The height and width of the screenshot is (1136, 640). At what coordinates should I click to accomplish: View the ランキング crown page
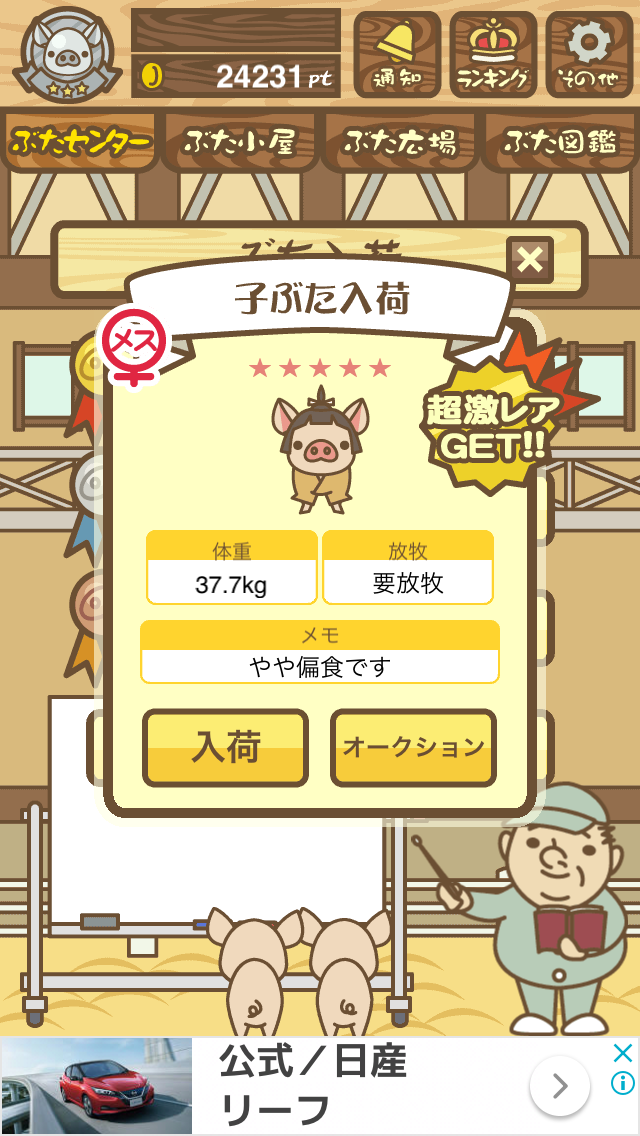pos(493,54)
